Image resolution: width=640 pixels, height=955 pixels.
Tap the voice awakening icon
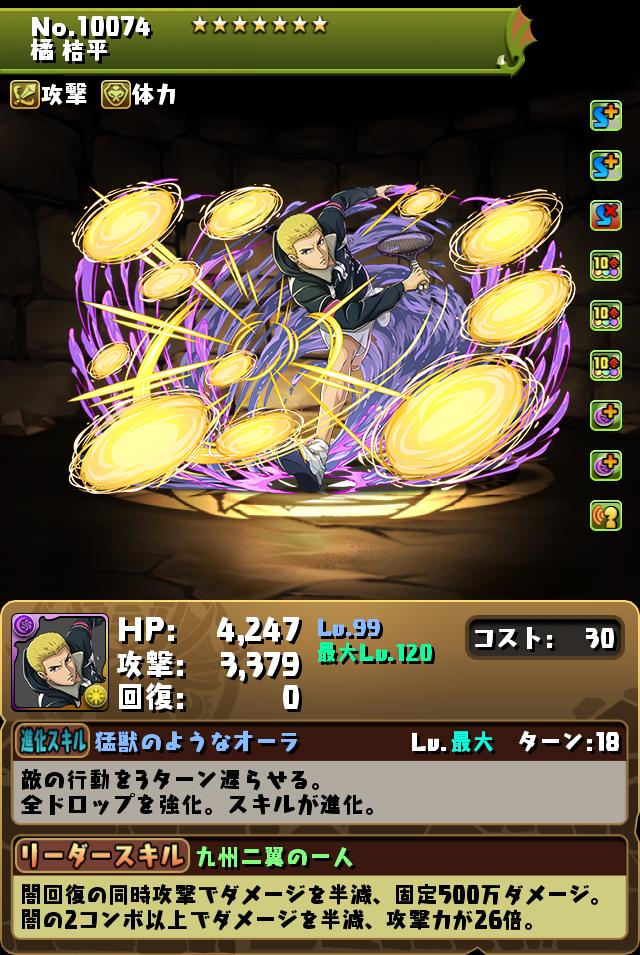[x=605, y=514]
